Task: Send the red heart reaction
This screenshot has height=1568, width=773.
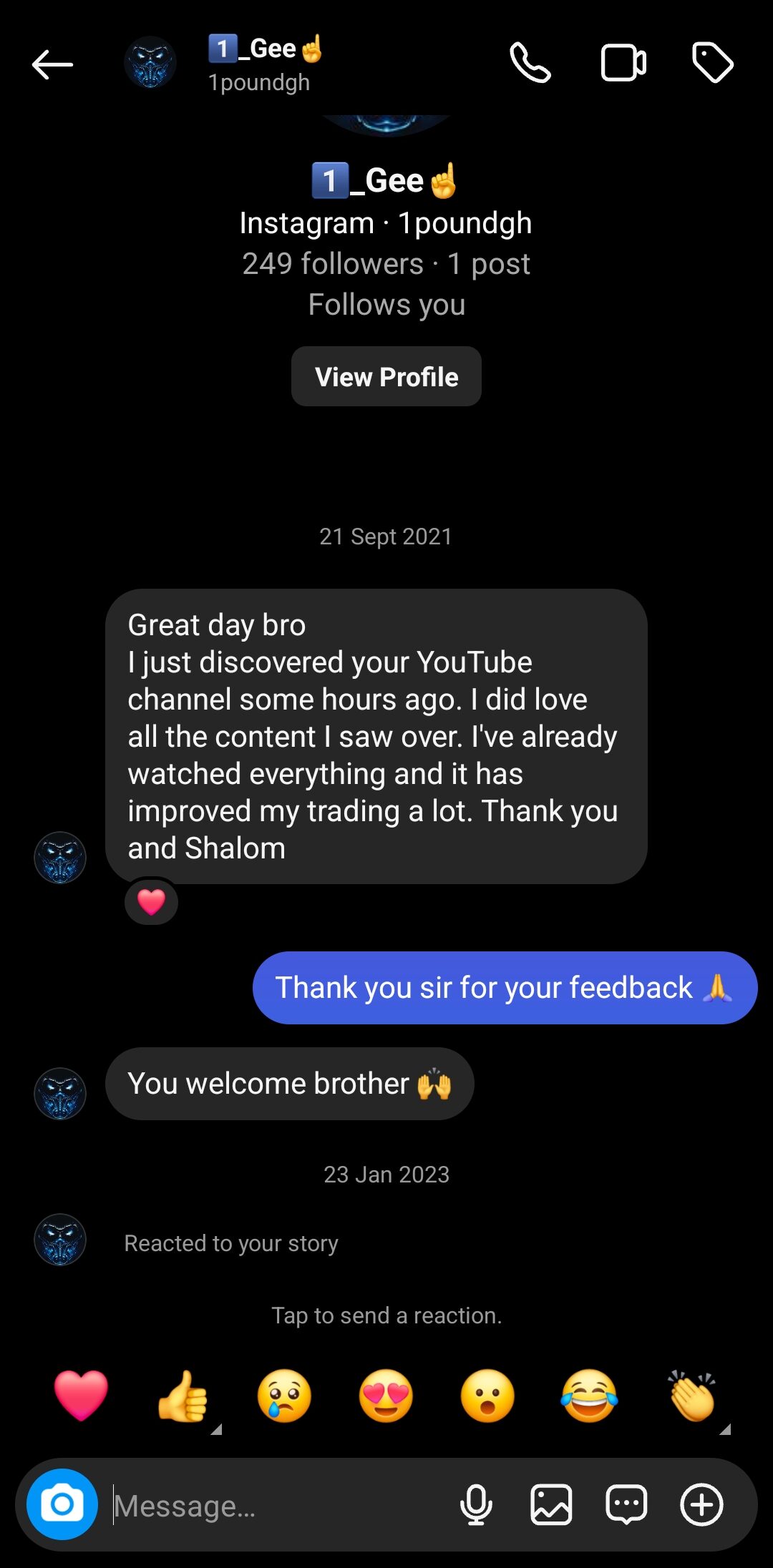Action: tap(81, 1395)
